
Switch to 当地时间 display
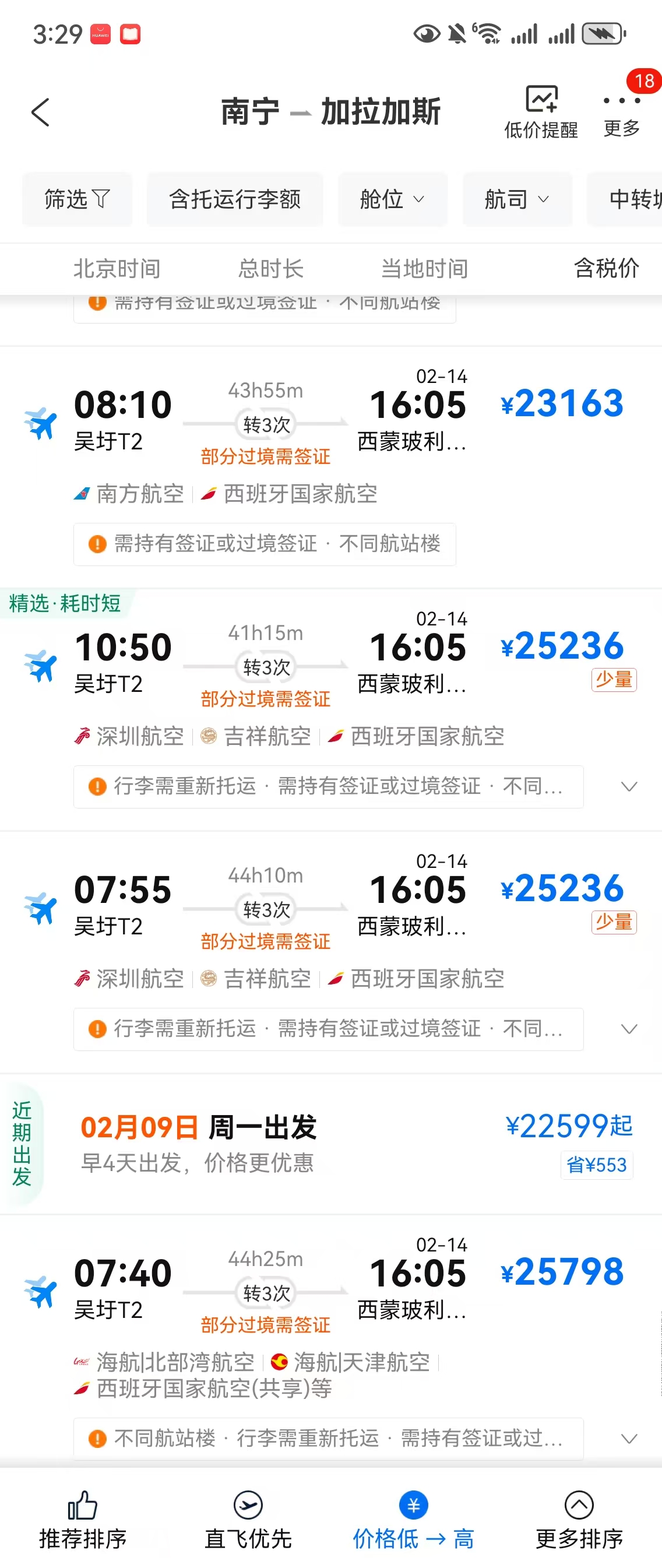point(424,269)
